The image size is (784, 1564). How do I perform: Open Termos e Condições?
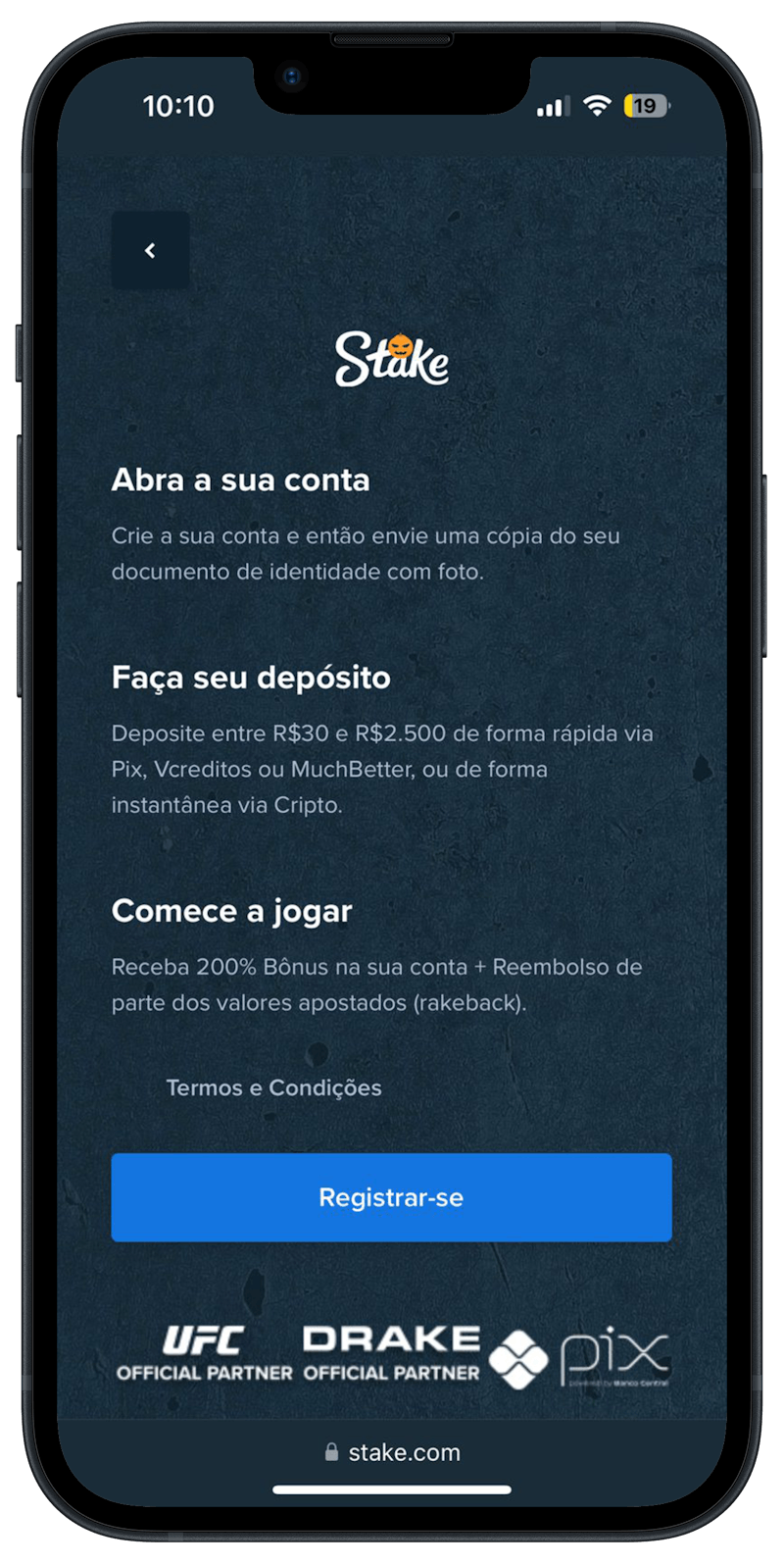click(273, 1087)
